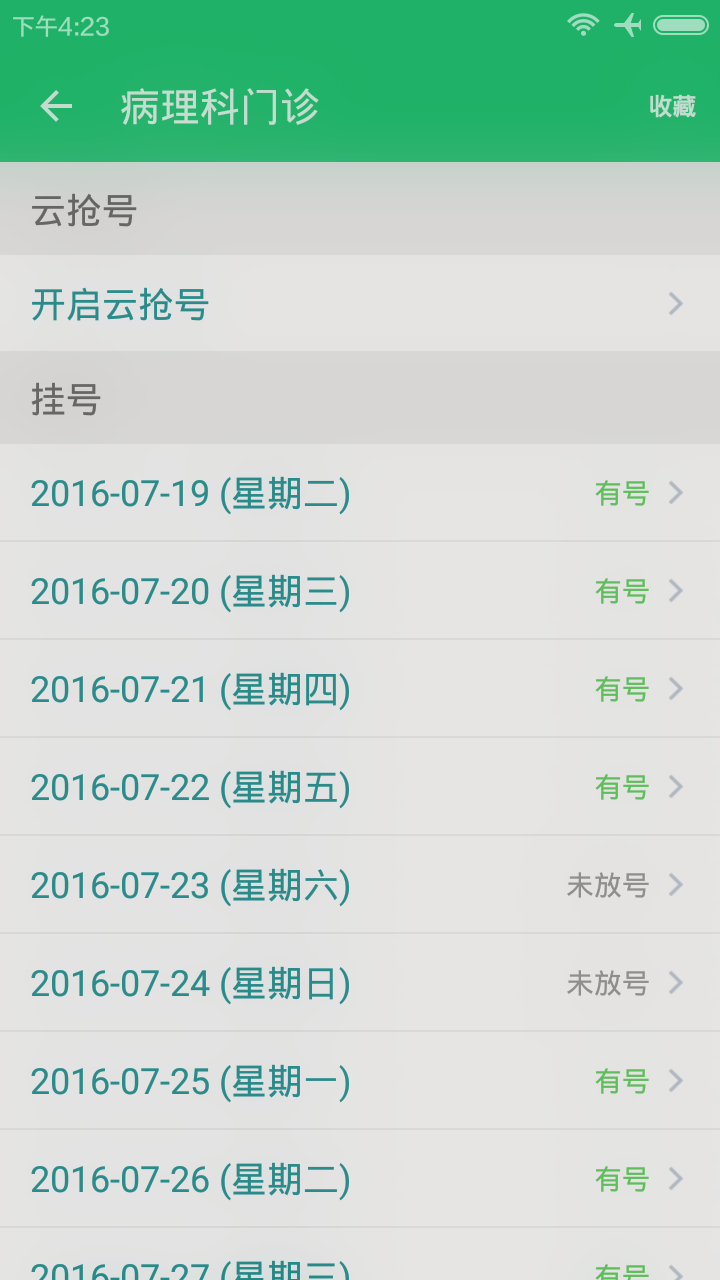
Task: Open the 开启云抢号 row
Action: pos(360,303)
